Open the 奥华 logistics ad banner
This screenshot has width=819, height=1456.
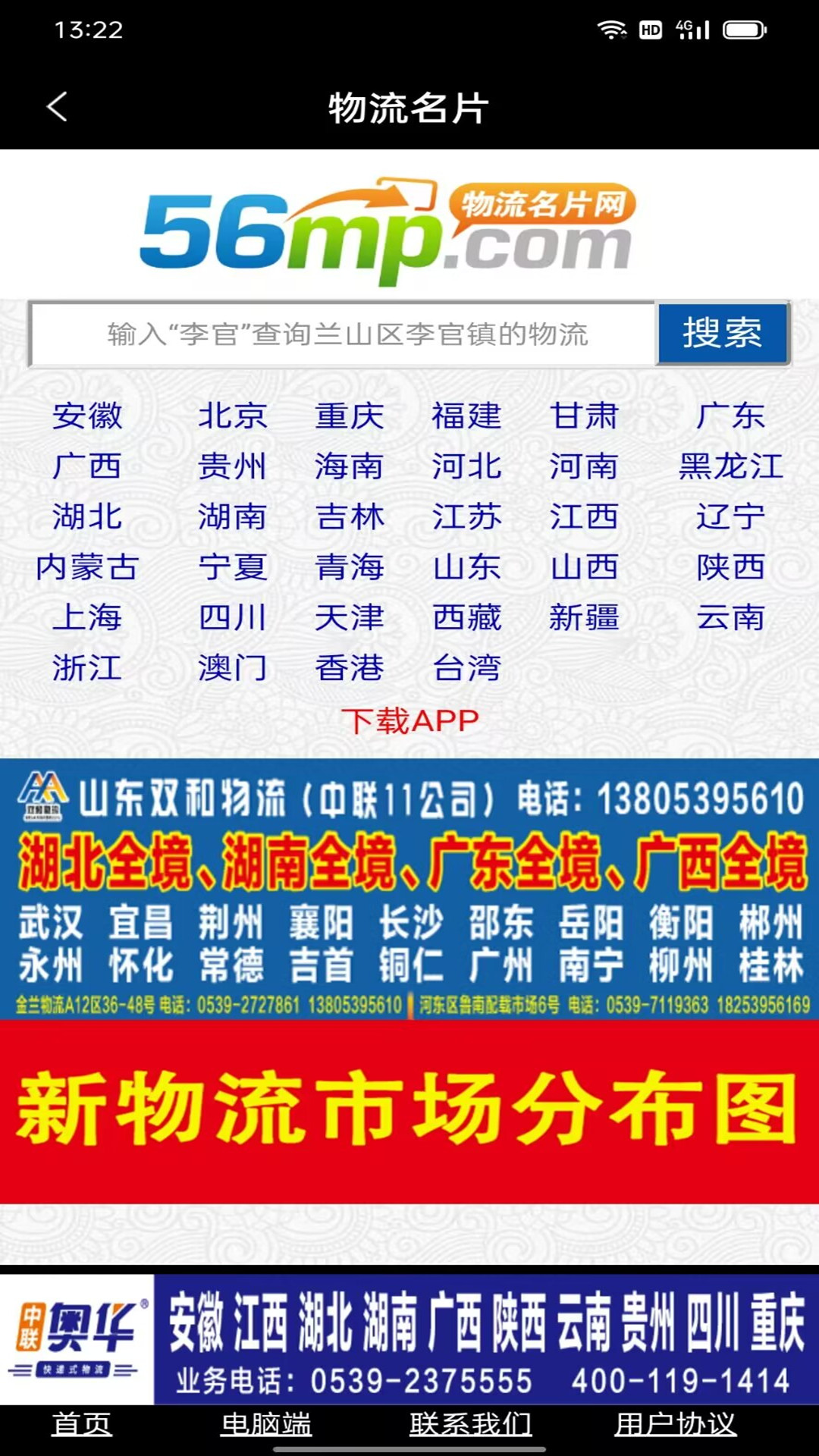409,1339
